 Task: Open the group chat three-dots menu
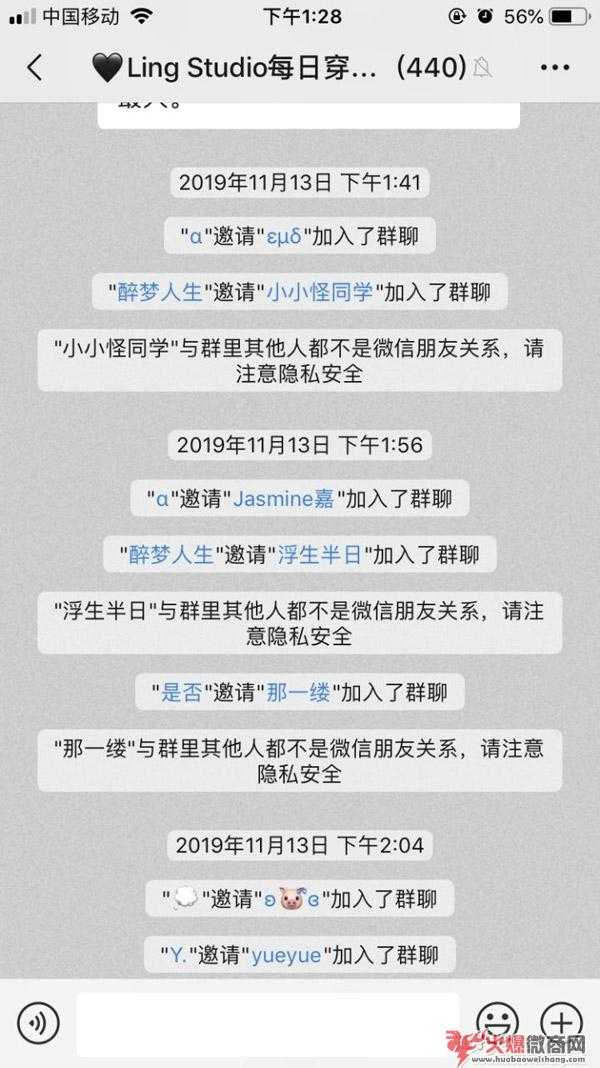tap(555, 67)
